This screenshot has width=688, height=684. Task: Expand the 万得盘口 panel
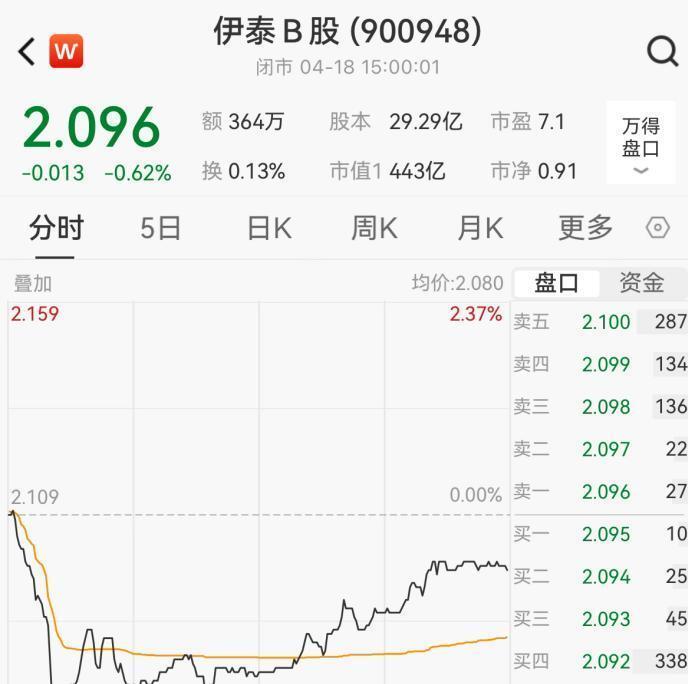coord(641,145)
